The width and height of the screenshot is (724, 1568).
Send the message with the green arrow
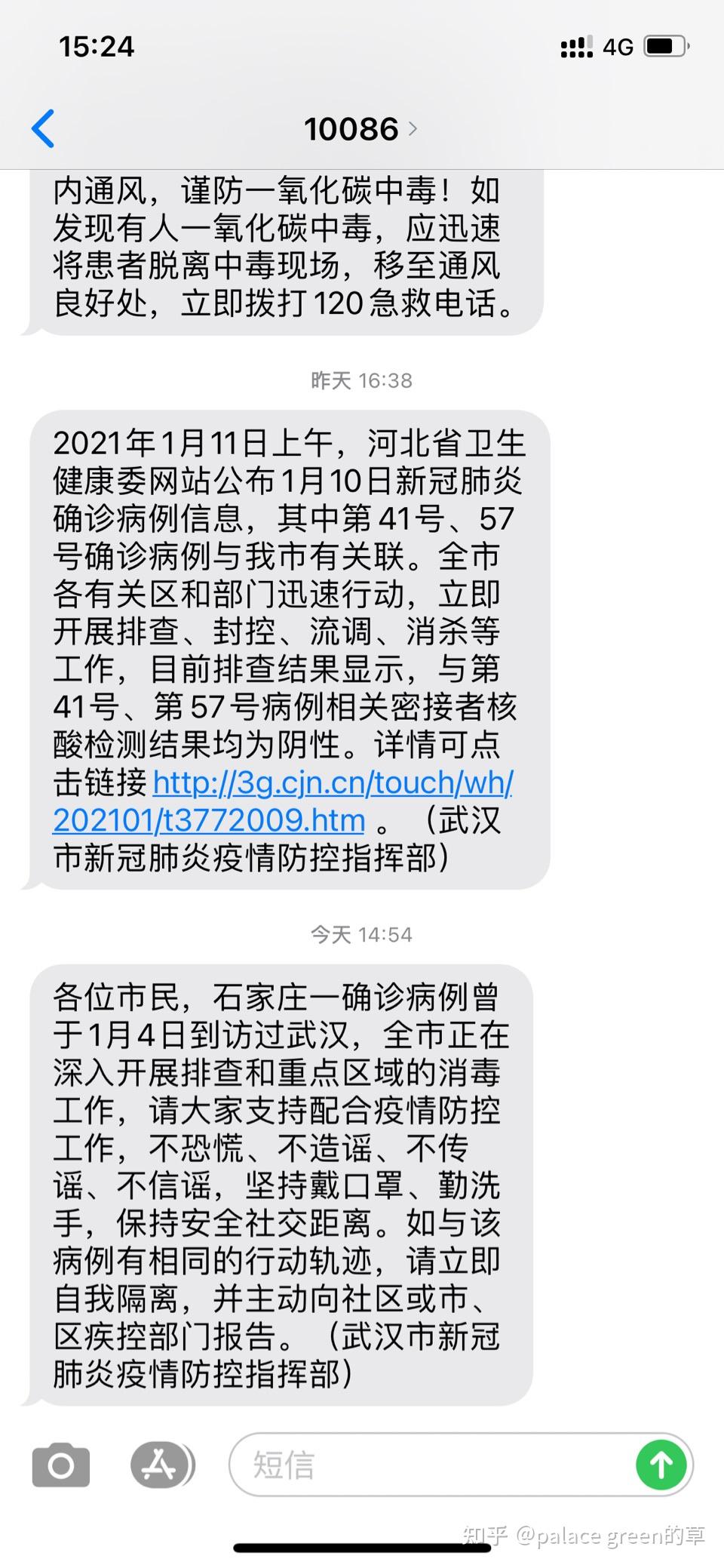click(x=661, y=1465)
